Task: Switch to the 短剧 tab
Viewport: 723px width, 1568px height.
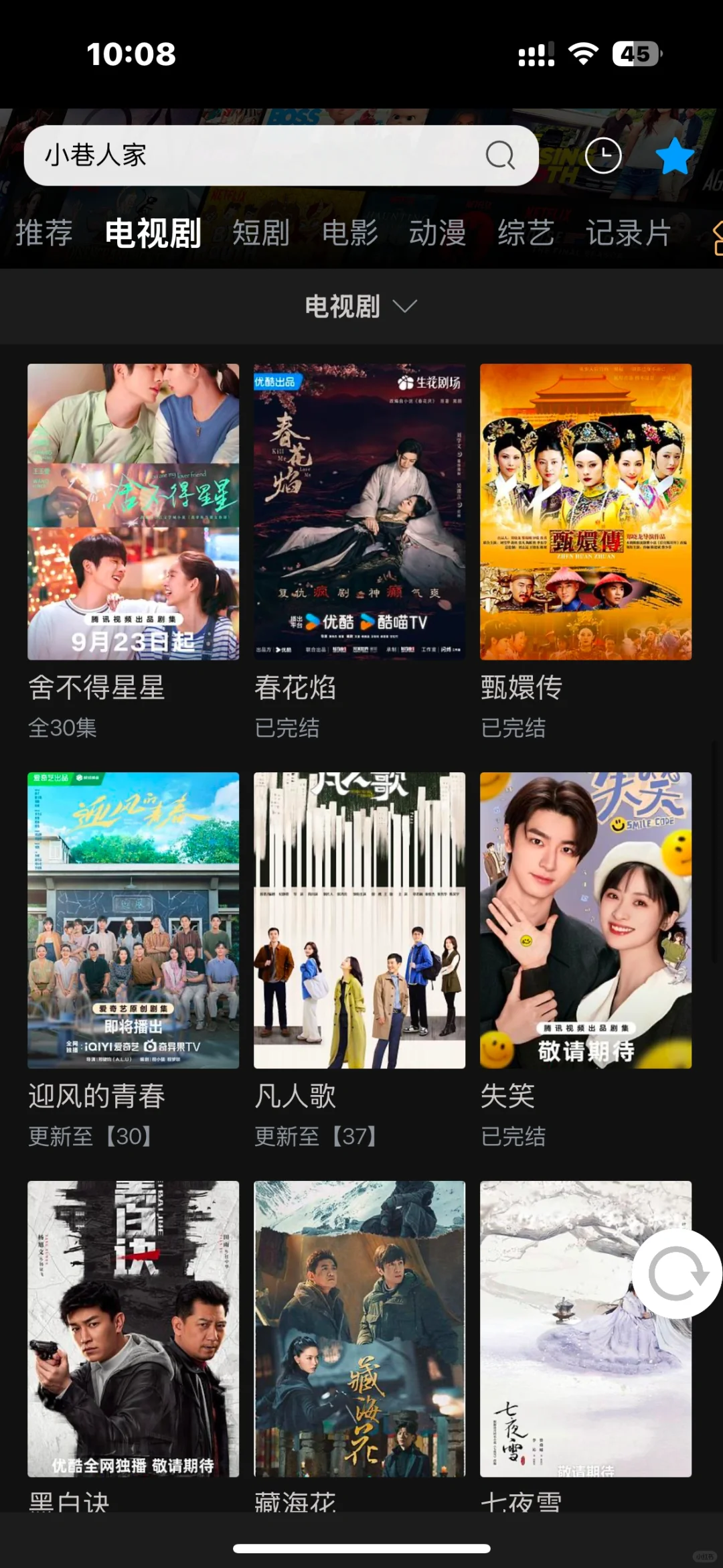Action: coord(261,233)
